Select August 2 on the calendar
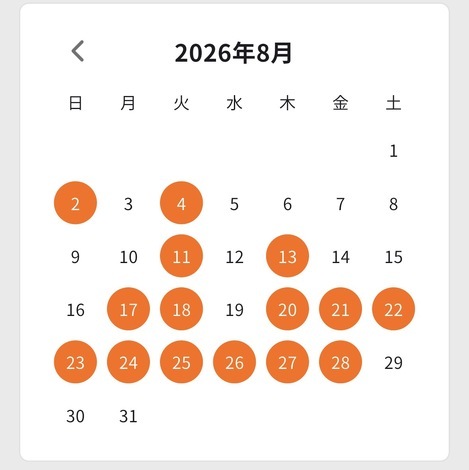The height and width of the screenshot is (470, 469). [75, 203]
